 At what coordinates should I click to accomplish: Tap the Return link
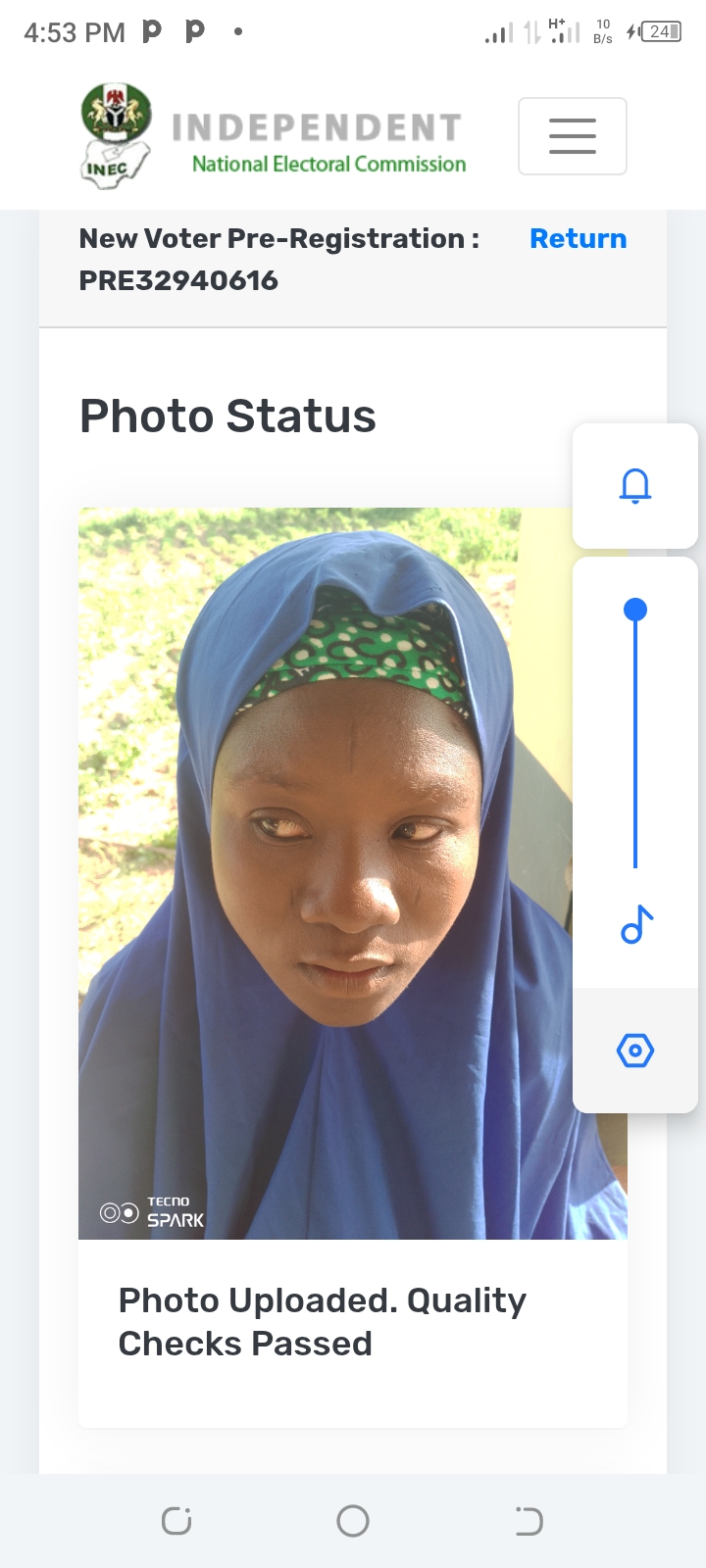[x=578, y=239]
